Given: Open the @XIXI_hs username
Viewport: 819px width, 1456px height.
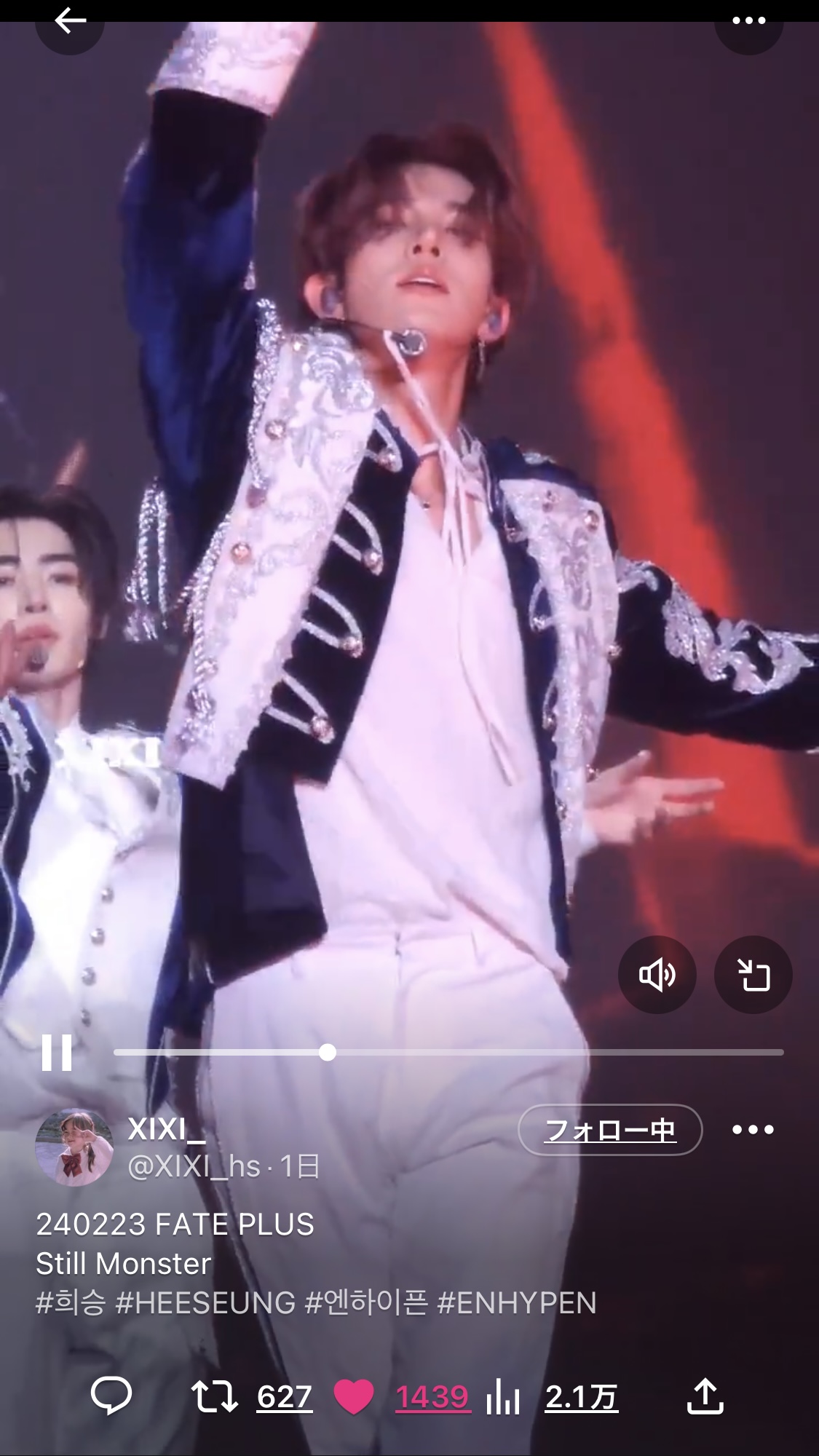Looking at the screenshot, I should [194, 1167].
